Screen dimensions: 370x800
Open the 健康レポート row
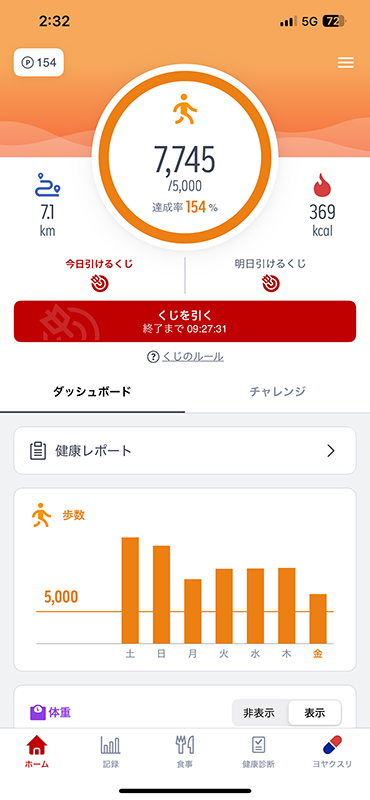(x=185, y=451)
